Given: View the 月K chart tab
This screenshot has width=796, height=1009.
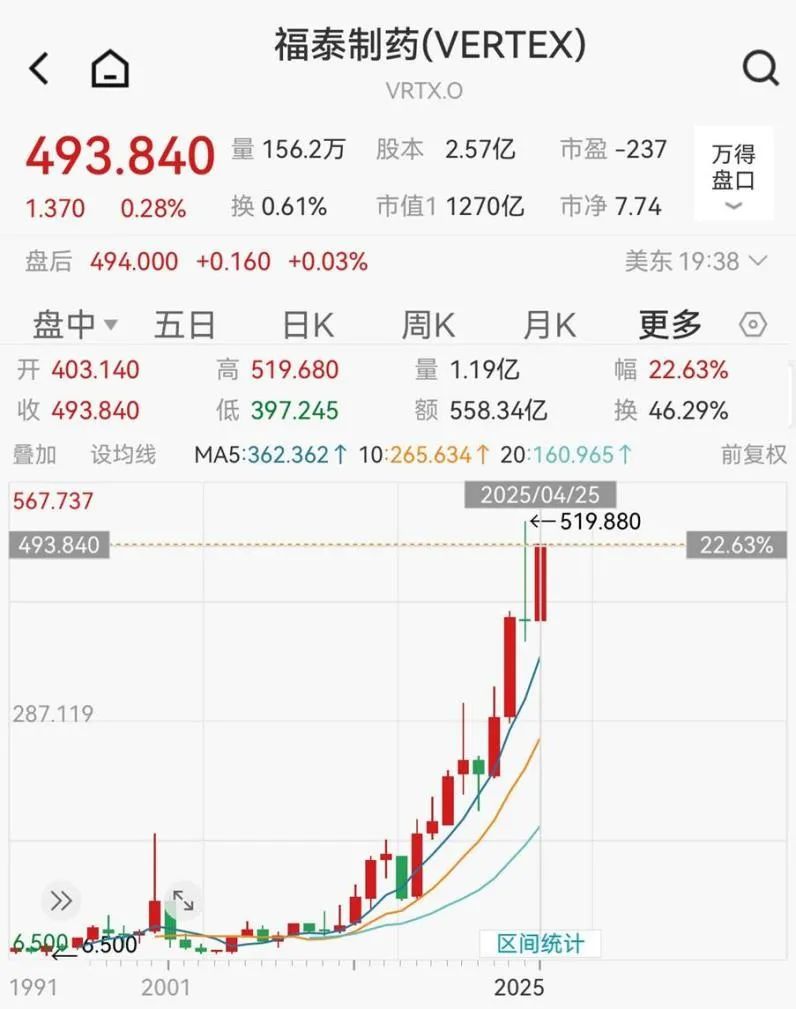Looking at the screenshot, I should 549,325.
